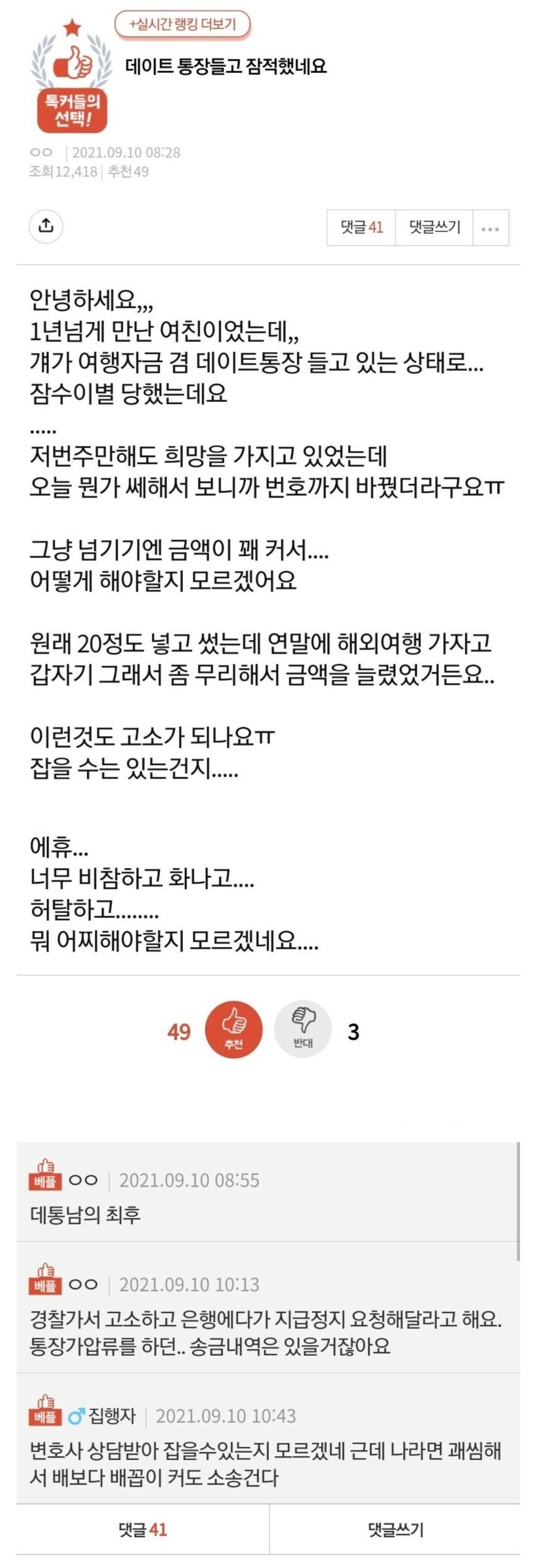The height and width of the screenshot is (1568, 533).
Task: Recommend the post with 추천 button
Action: click(233, 1030)
